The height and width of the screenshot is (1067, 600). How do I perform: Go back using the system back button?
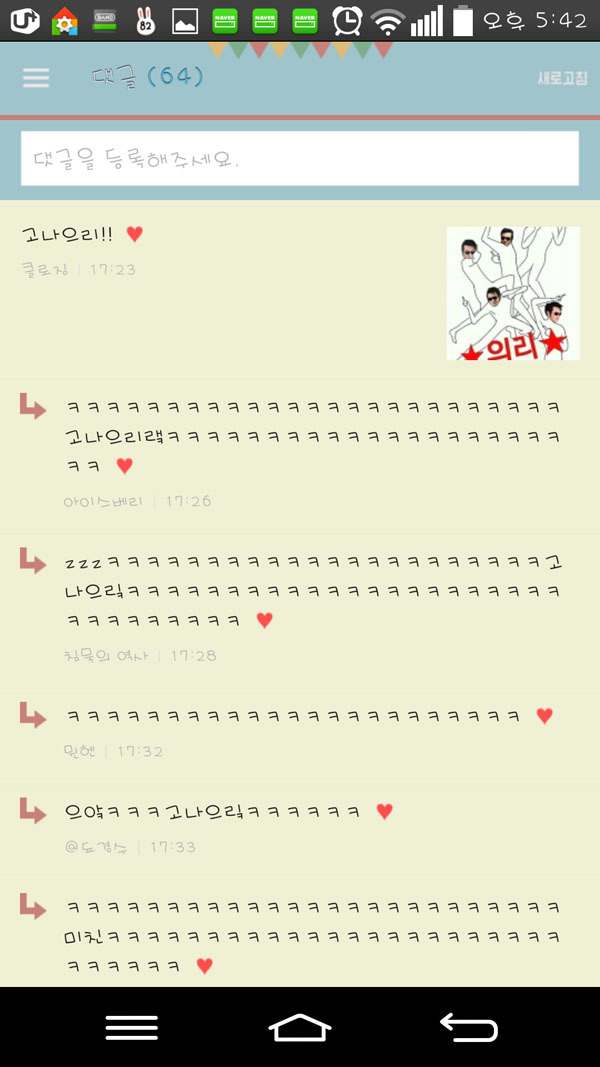pyautogui.click(x=468, y=1027)
